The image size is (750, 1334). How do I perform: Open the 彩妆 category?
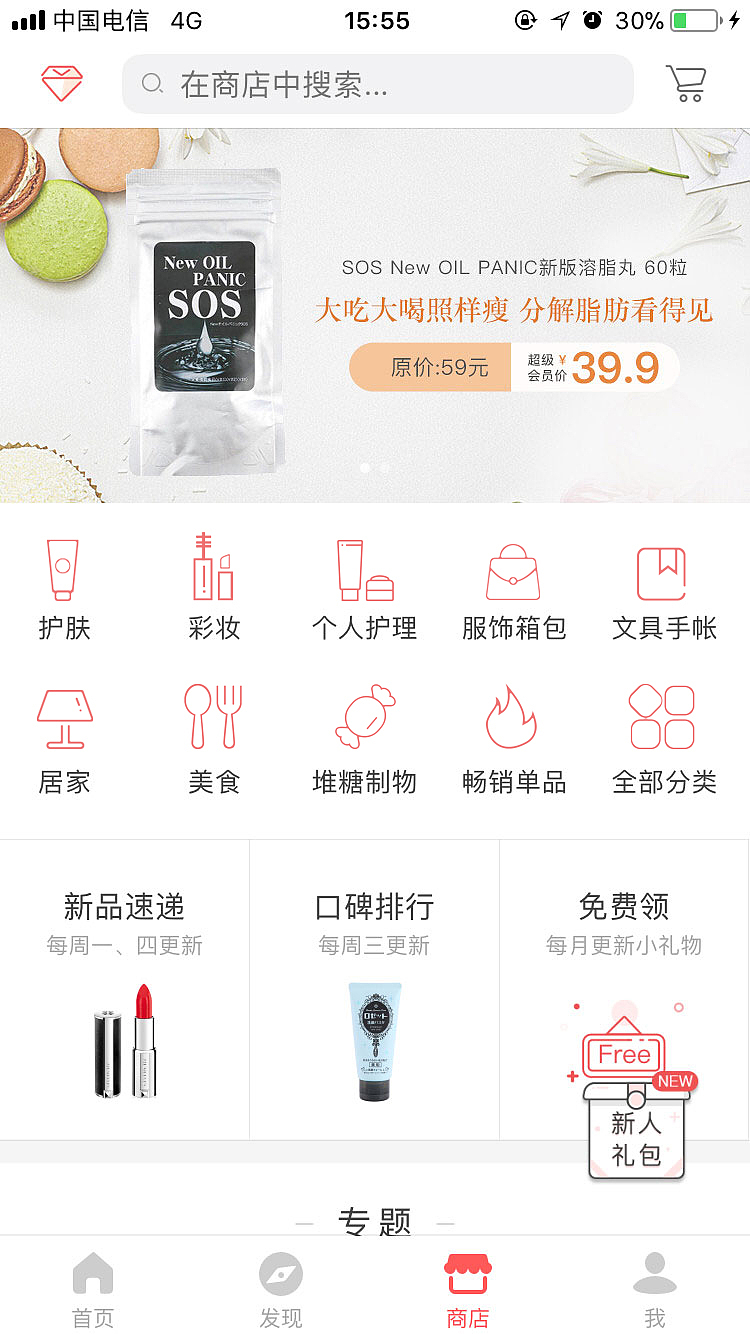pos(214,588)
